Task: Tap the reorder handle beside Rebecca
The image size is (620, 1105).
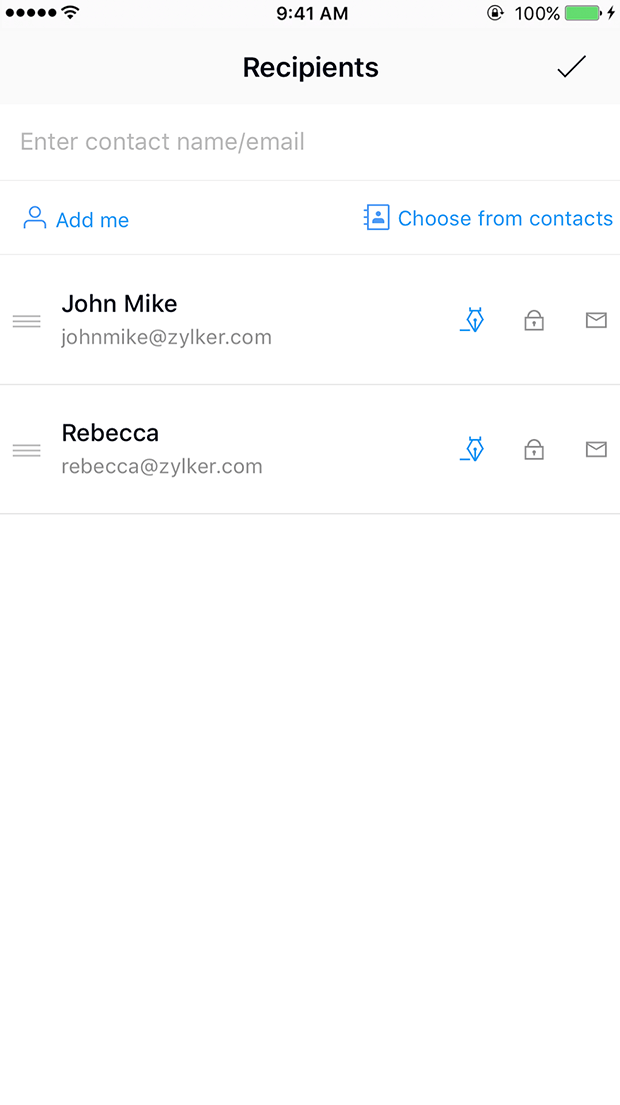Action: 26,450
